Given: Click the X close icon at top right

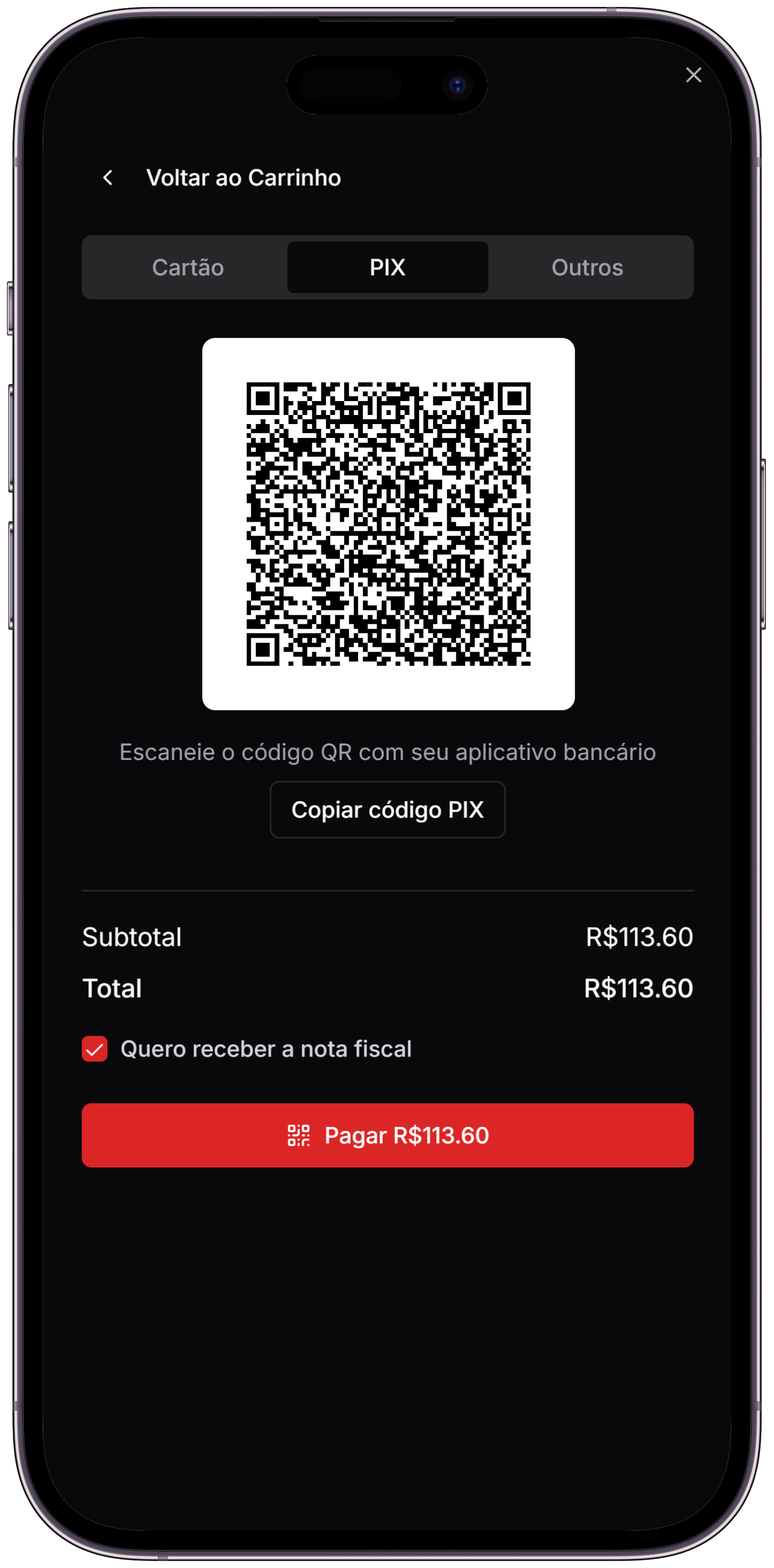Looking at the screenshot, I should [x=694, y=75].
